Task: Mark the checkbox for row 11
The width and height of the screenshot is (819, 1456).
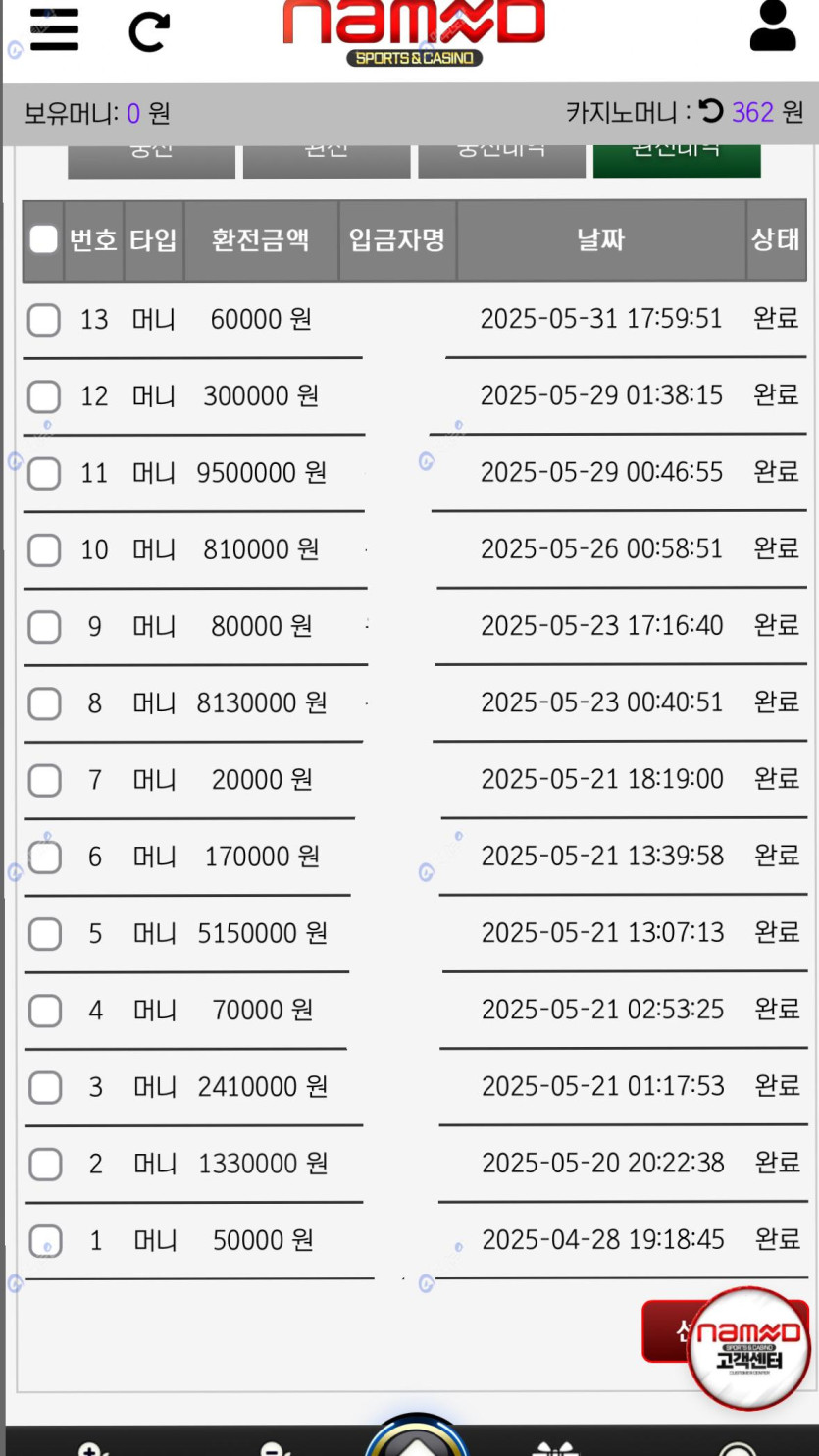Action: click(x=44, y=473)
